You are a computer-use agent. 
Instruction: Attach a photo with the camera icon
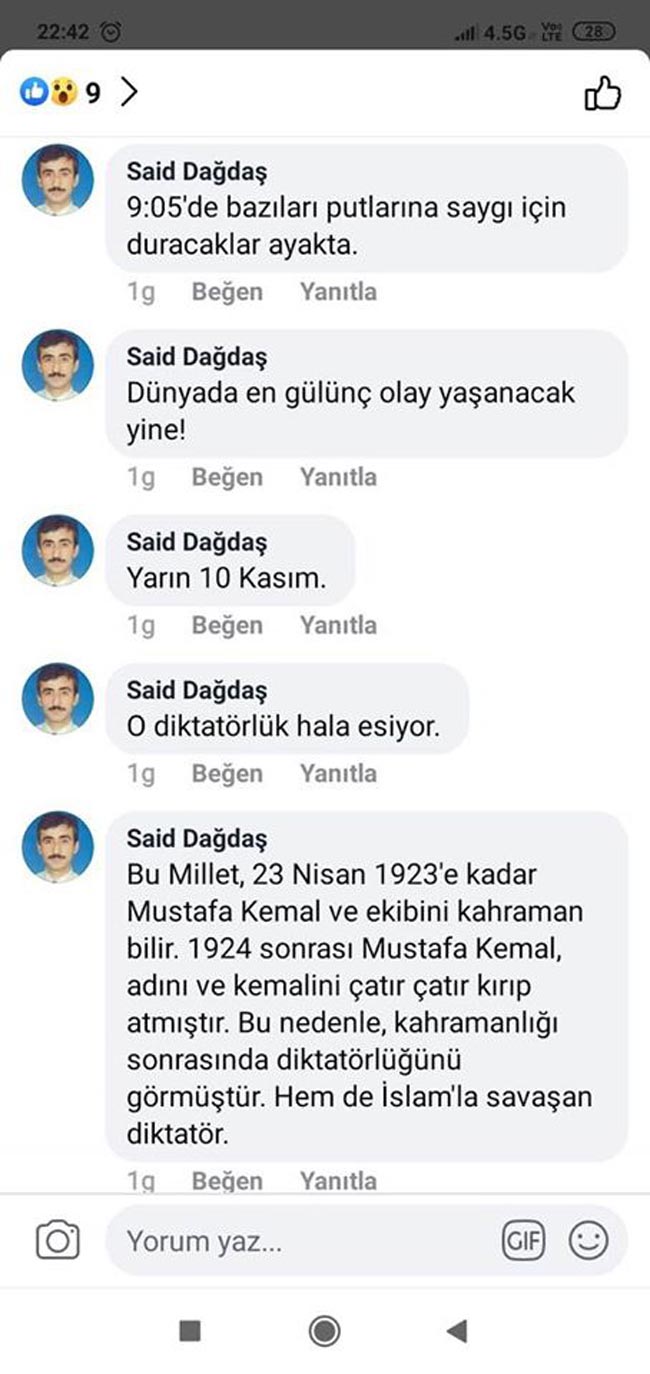(58, 1241)
